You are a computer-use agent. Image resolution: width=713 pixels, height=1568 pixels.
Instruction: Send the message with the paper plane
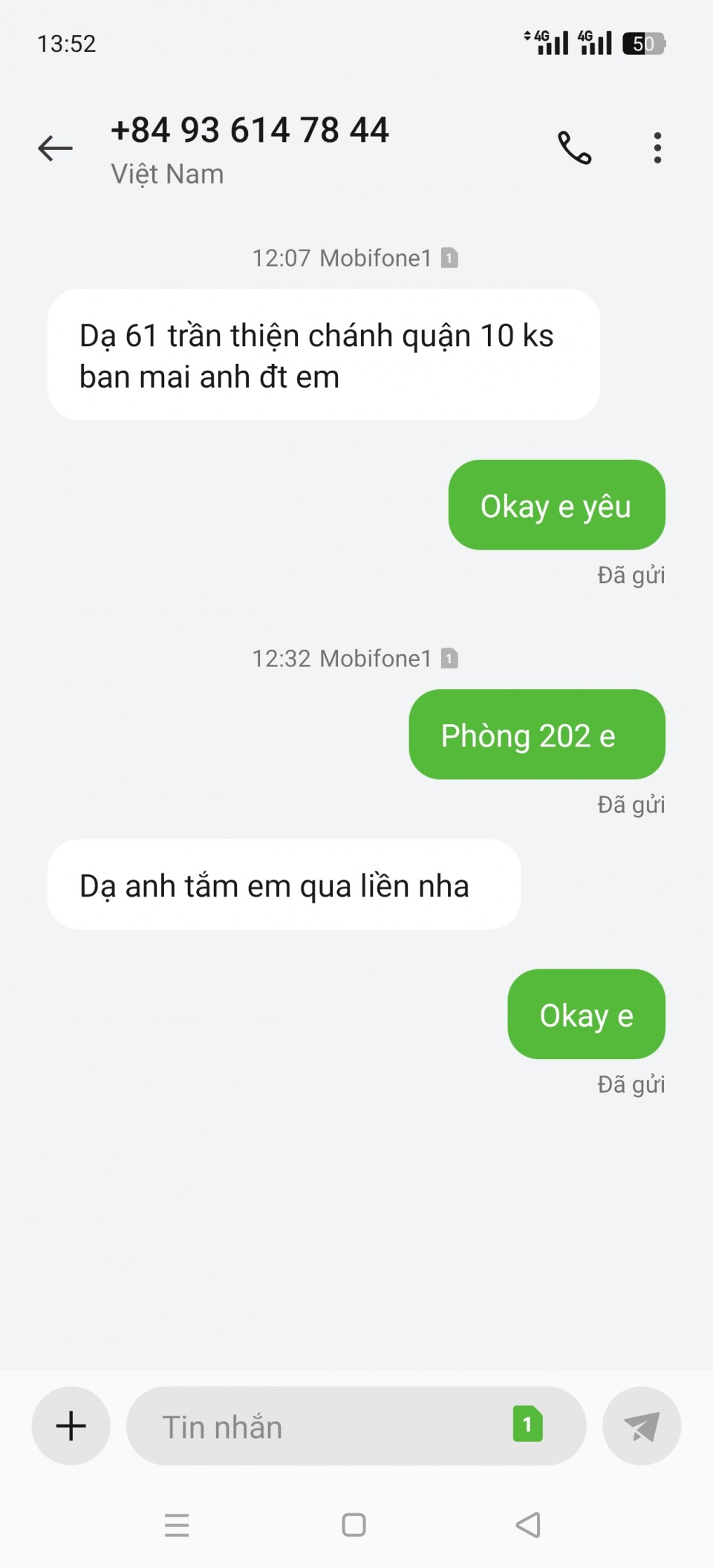(642, 1425)
